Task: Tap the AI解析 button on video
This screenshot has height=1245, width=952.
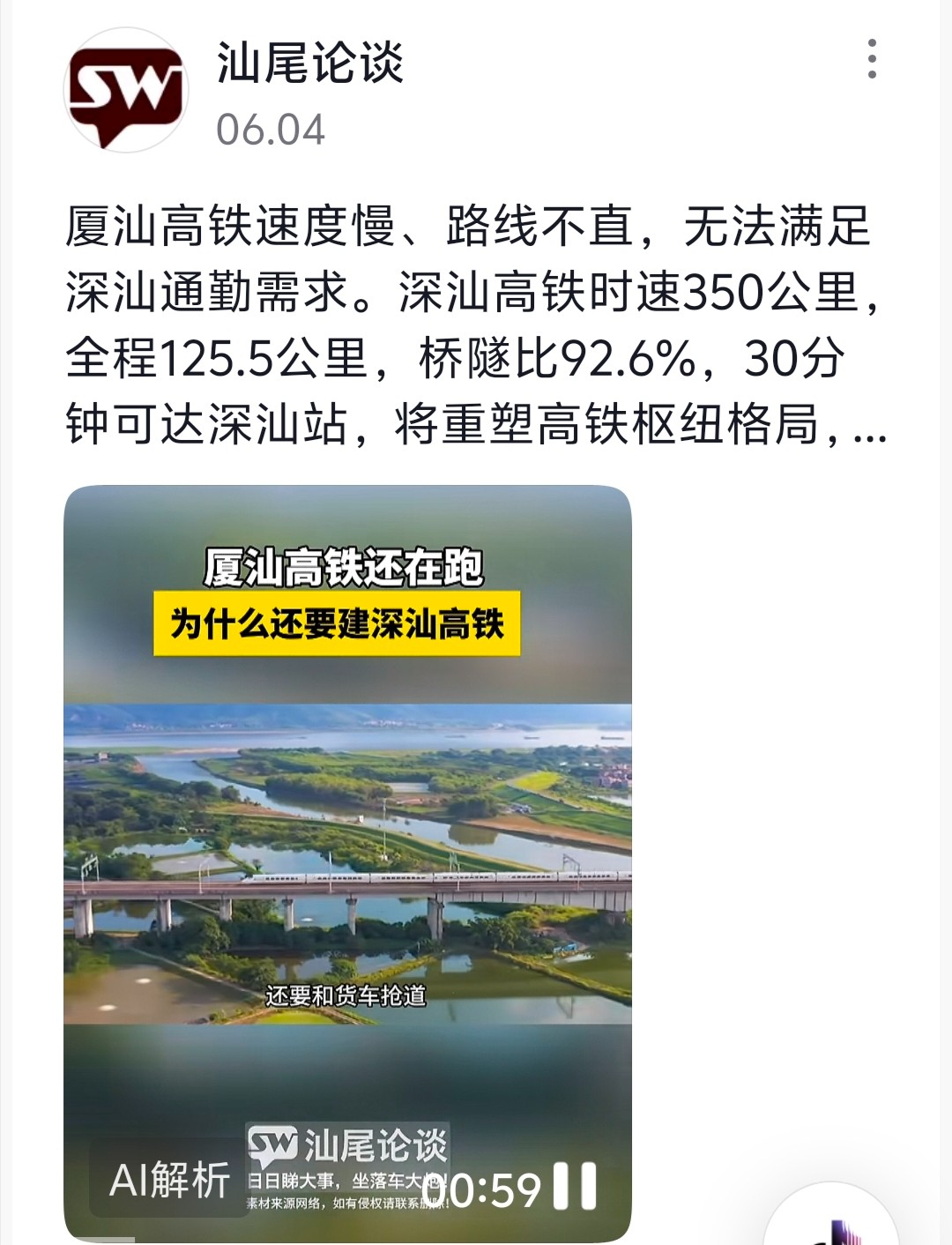Action: [169, 1180]
